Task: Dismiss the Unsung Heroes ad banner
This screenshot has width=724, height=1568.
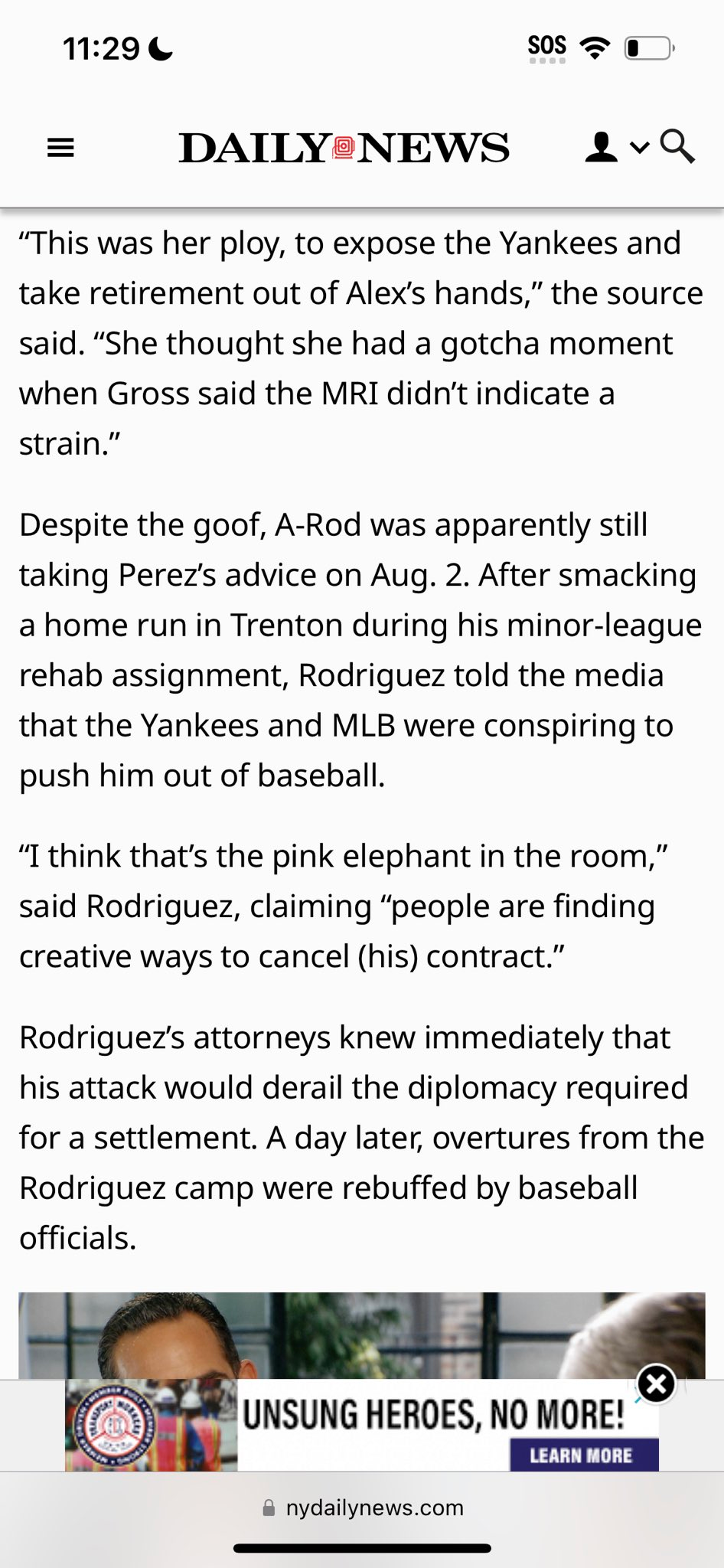Action: pyautogui.click(x=656, y=1383)
